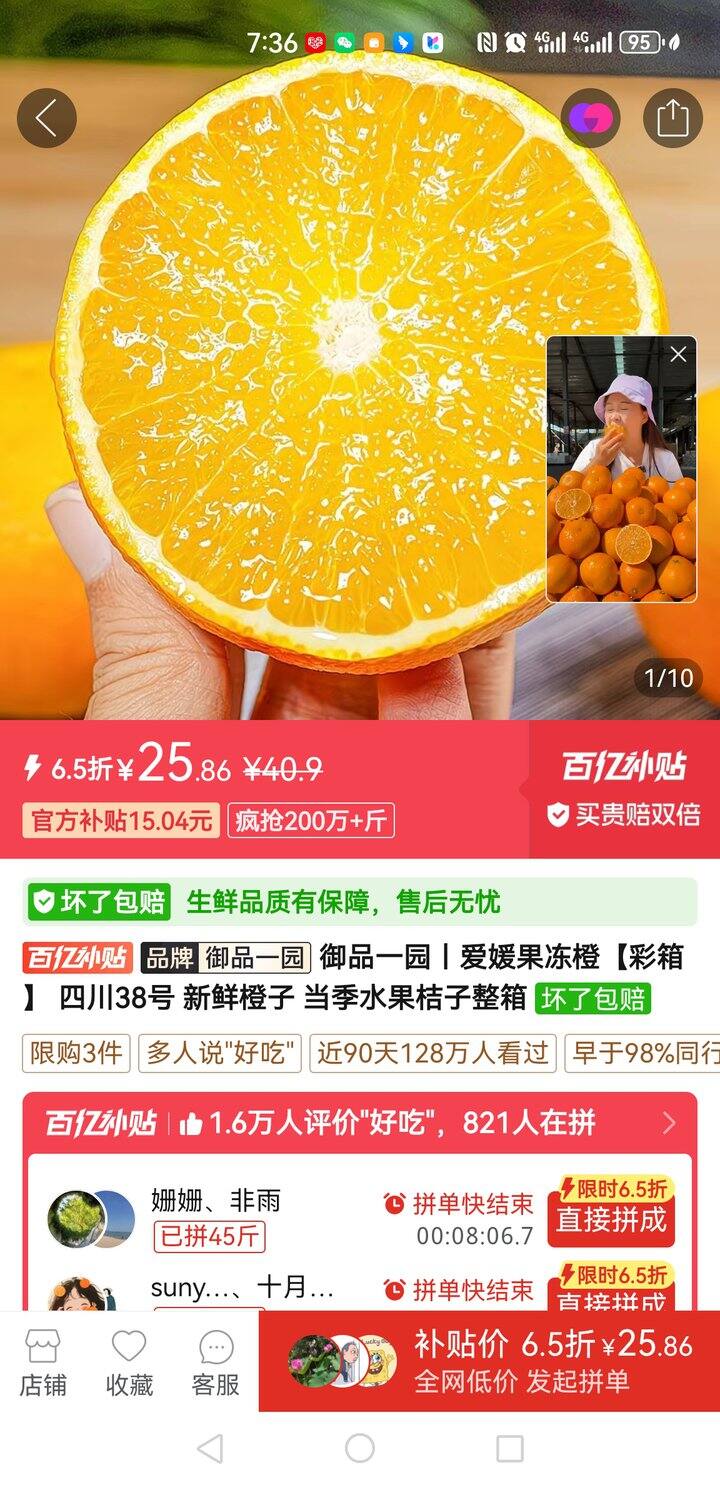The image size is (720, 1485).
Task: Contact 客服 customer service
Action: pos(215,1362)
